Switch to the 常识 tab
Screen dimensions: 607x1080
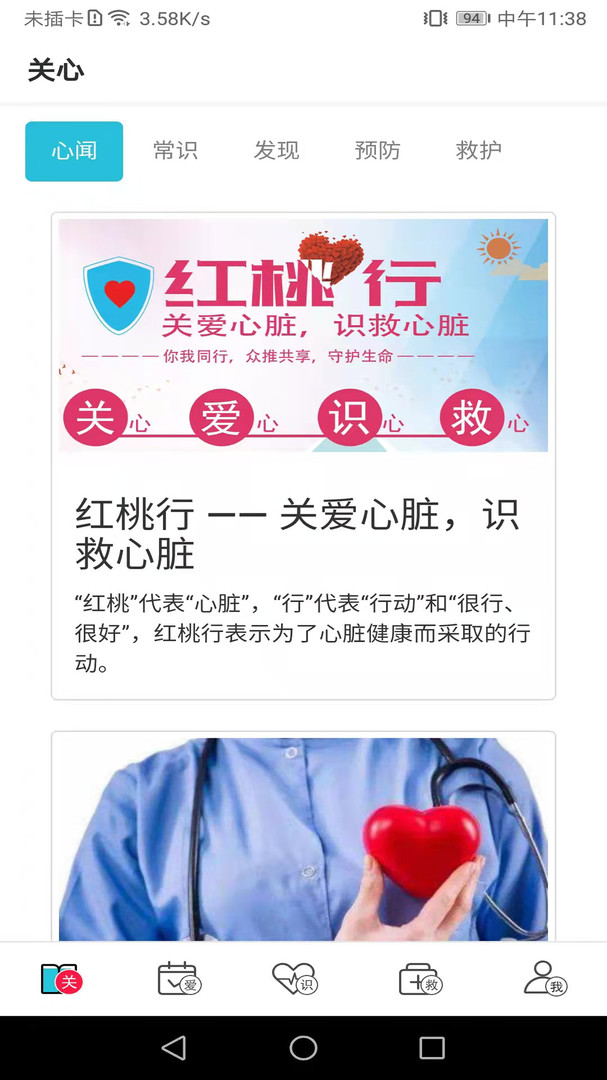pyautogui.click(x=175, y=151)
